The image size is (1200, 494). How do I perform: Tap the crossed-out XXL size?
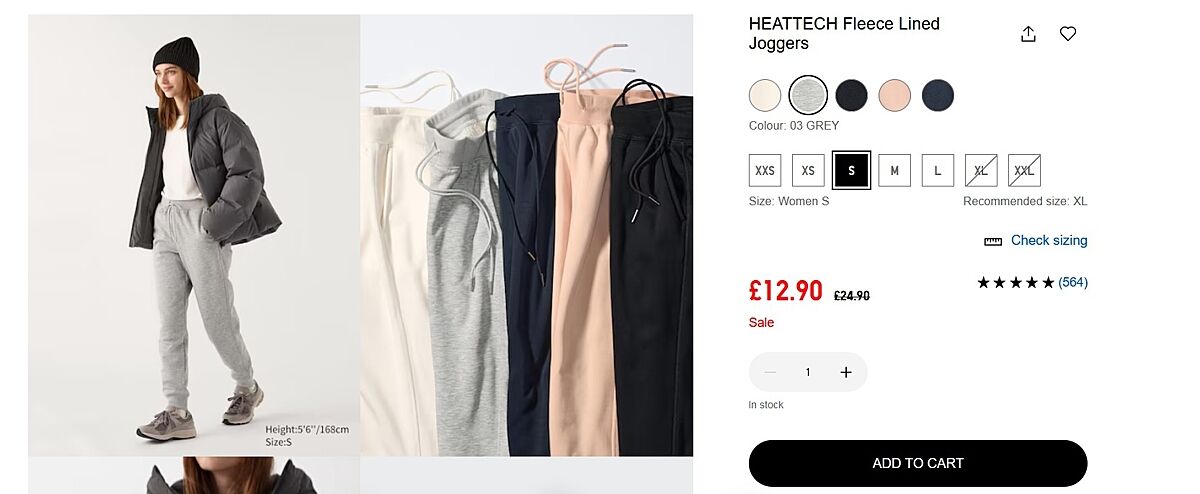pos(1024,170)
